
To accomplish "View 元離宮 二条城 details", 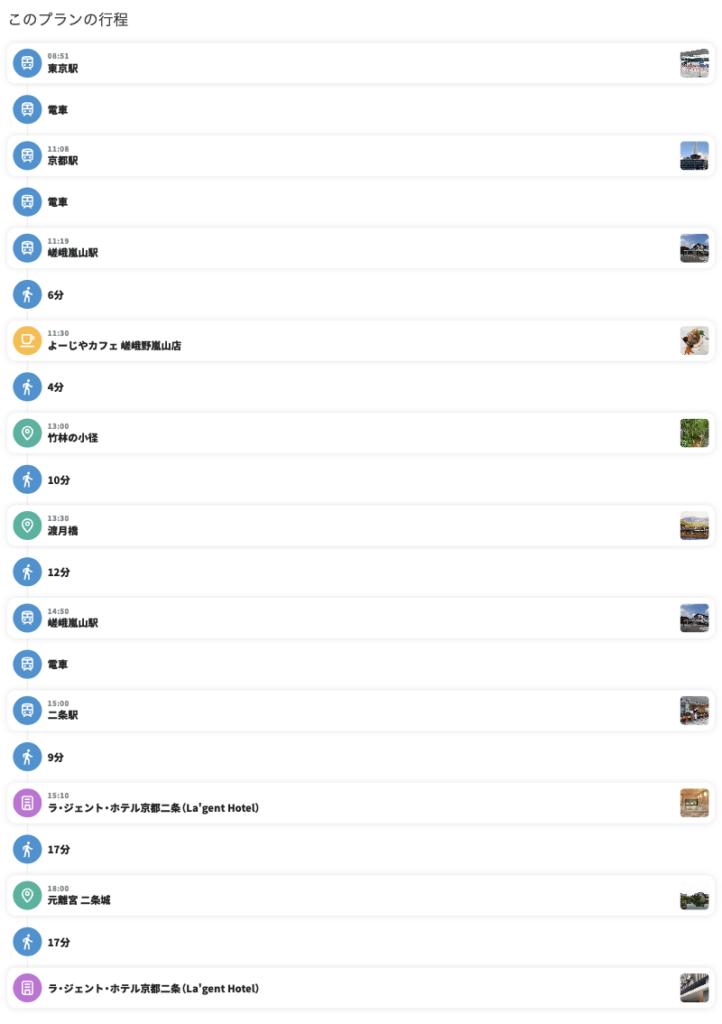I will 360,896.
